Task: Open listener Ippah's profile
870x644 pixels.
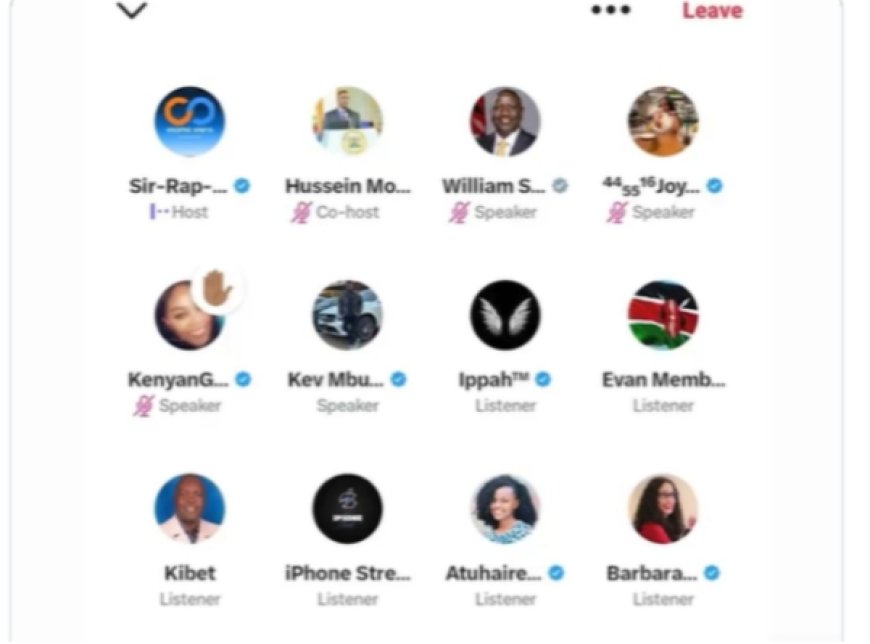Action: click(505, 315)
